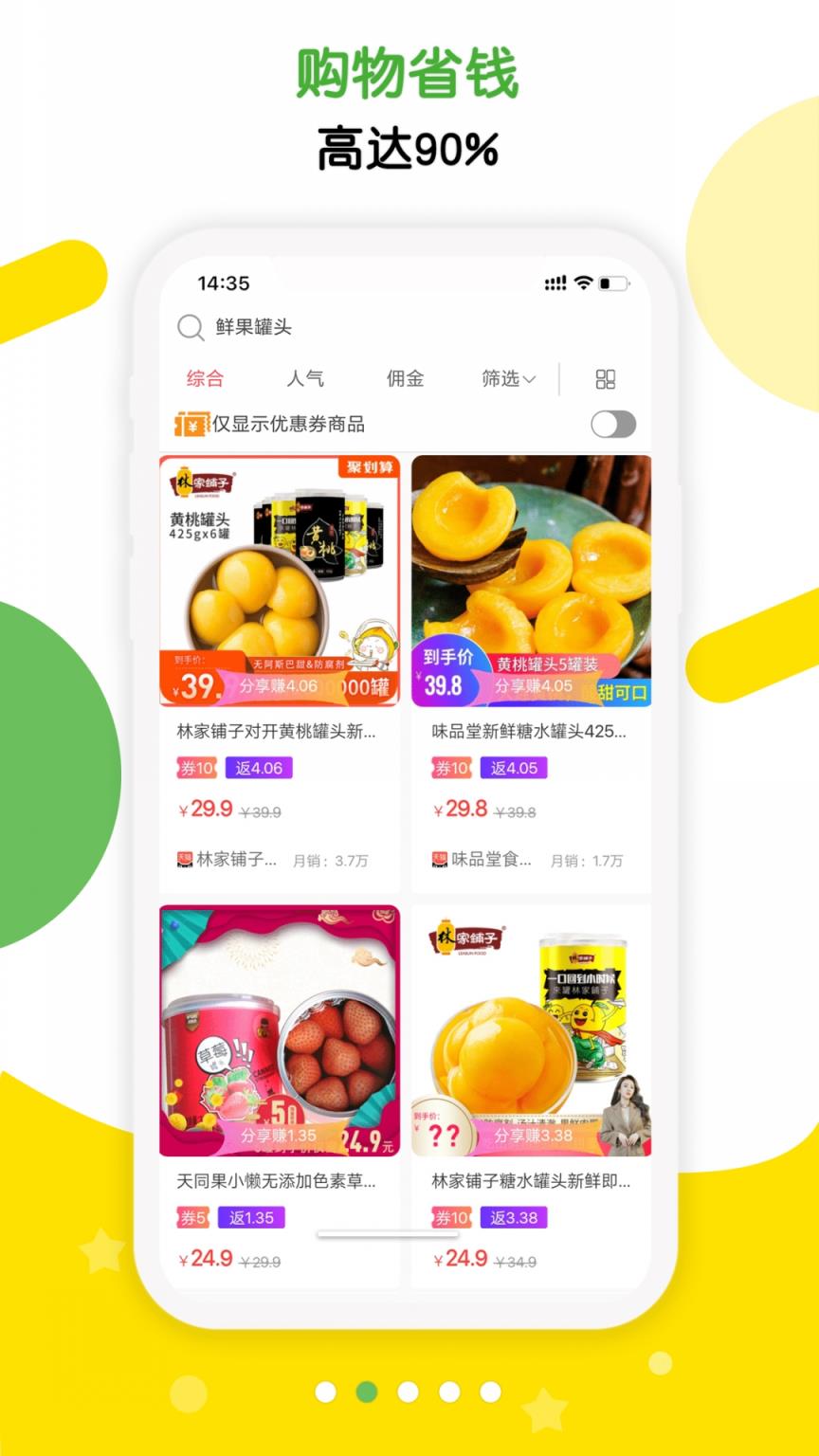The image size is (819, 1456).
Task: Switch to the 佣金 tab
Action: tap(405, 378)
